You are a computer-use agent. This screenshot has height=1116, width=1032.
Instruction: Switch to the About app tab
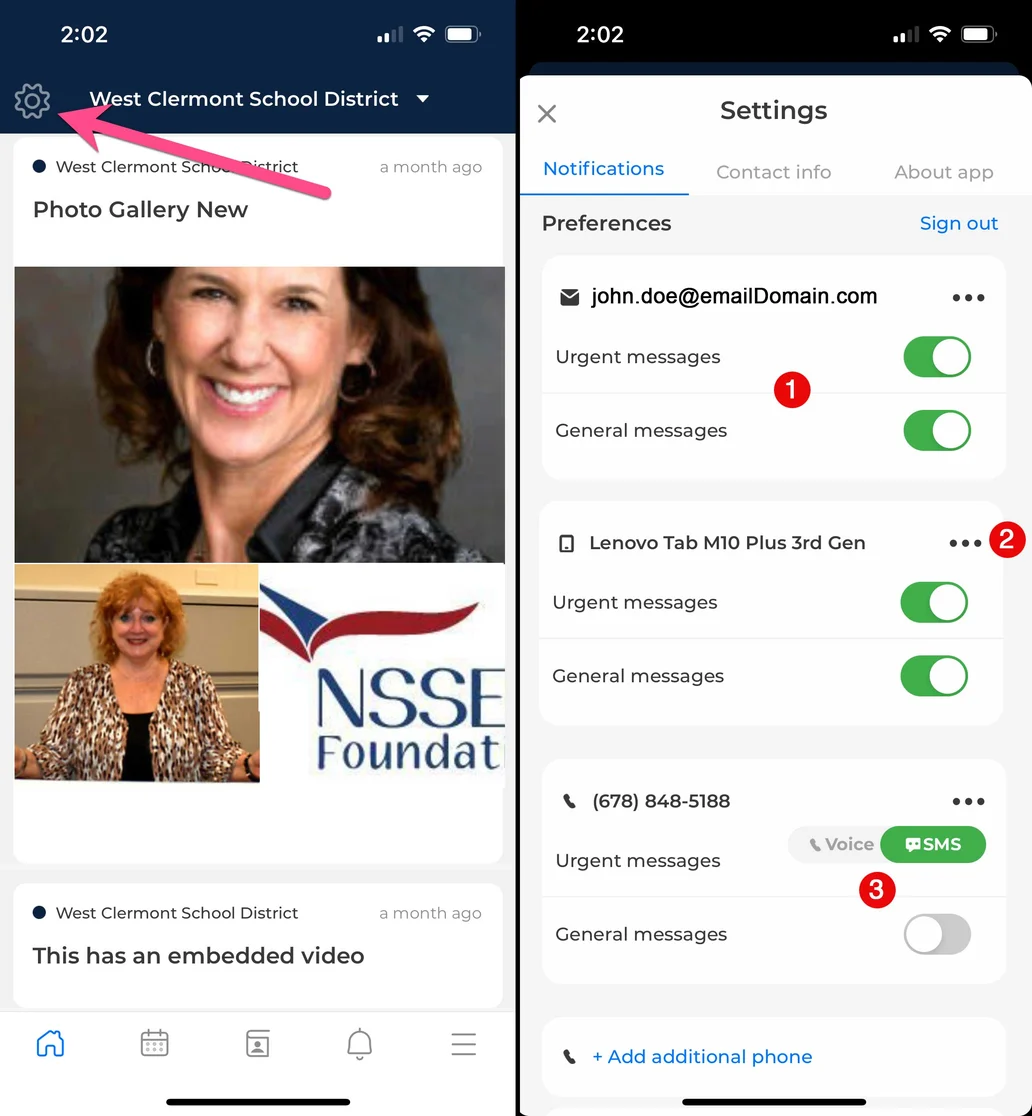[943, 172]
